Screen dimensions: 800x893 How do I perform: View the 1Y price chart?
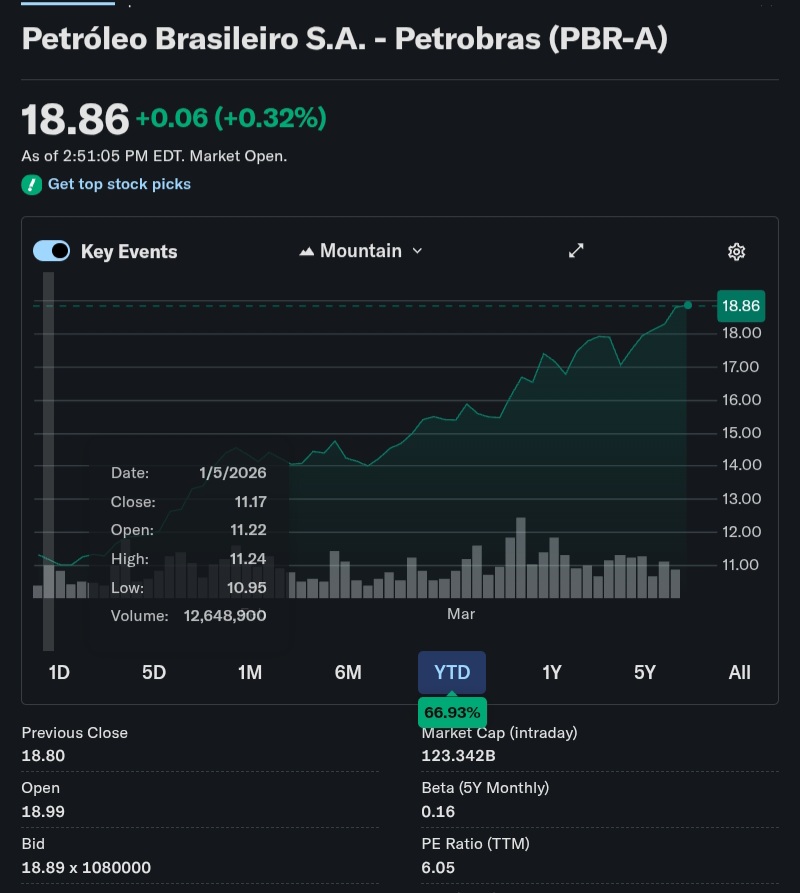(x=552, y=672)
